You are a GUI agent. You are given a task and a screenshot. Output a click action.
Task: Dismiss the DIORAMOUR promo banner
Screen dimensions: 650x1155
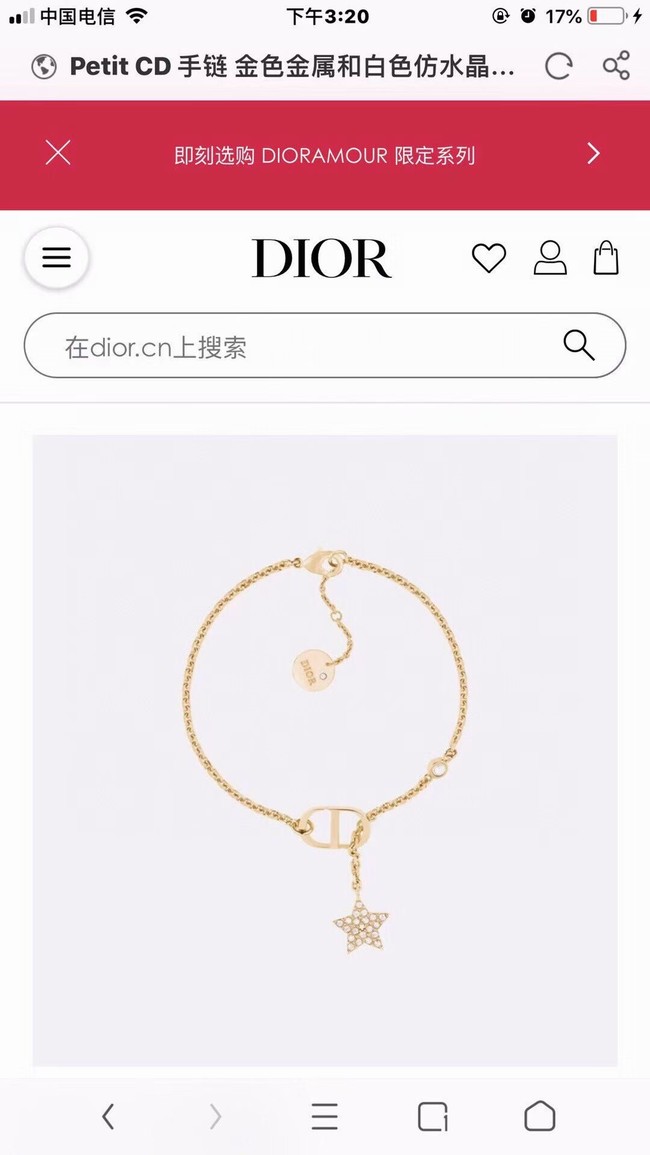[x=58, y=153]
